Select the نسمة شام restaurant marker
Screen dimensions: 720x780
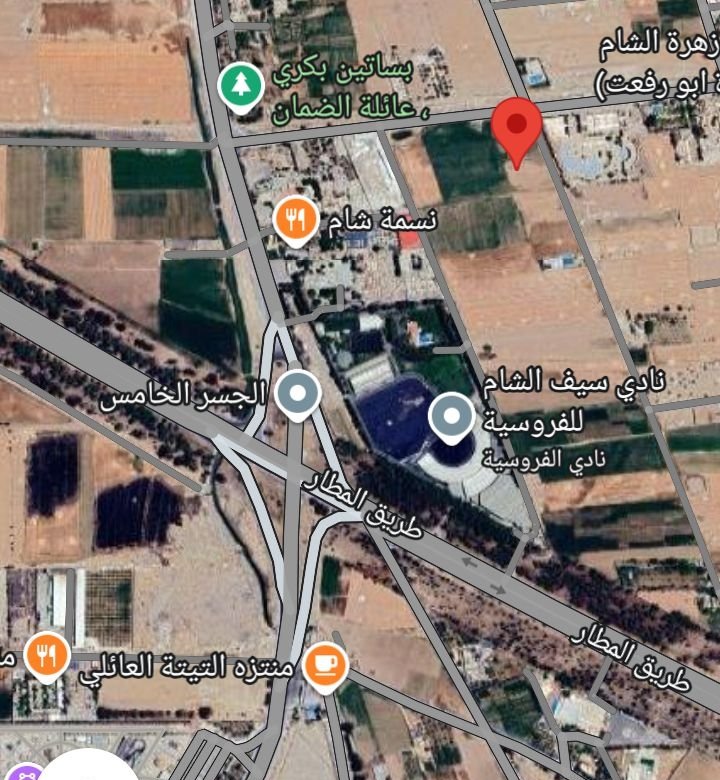click(296, 220)
